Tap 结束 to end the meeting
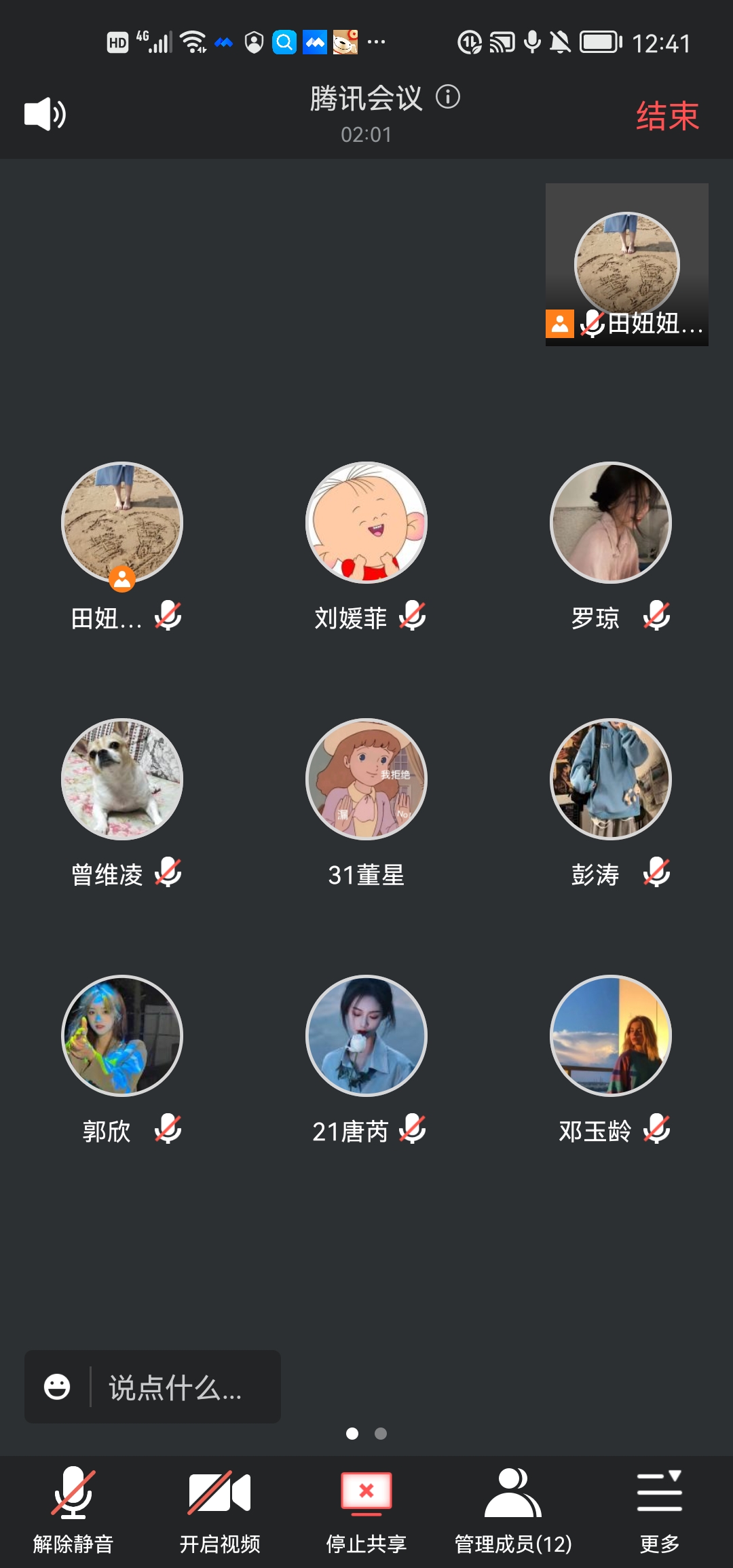 pyautogui.click(x=667, y=115)
